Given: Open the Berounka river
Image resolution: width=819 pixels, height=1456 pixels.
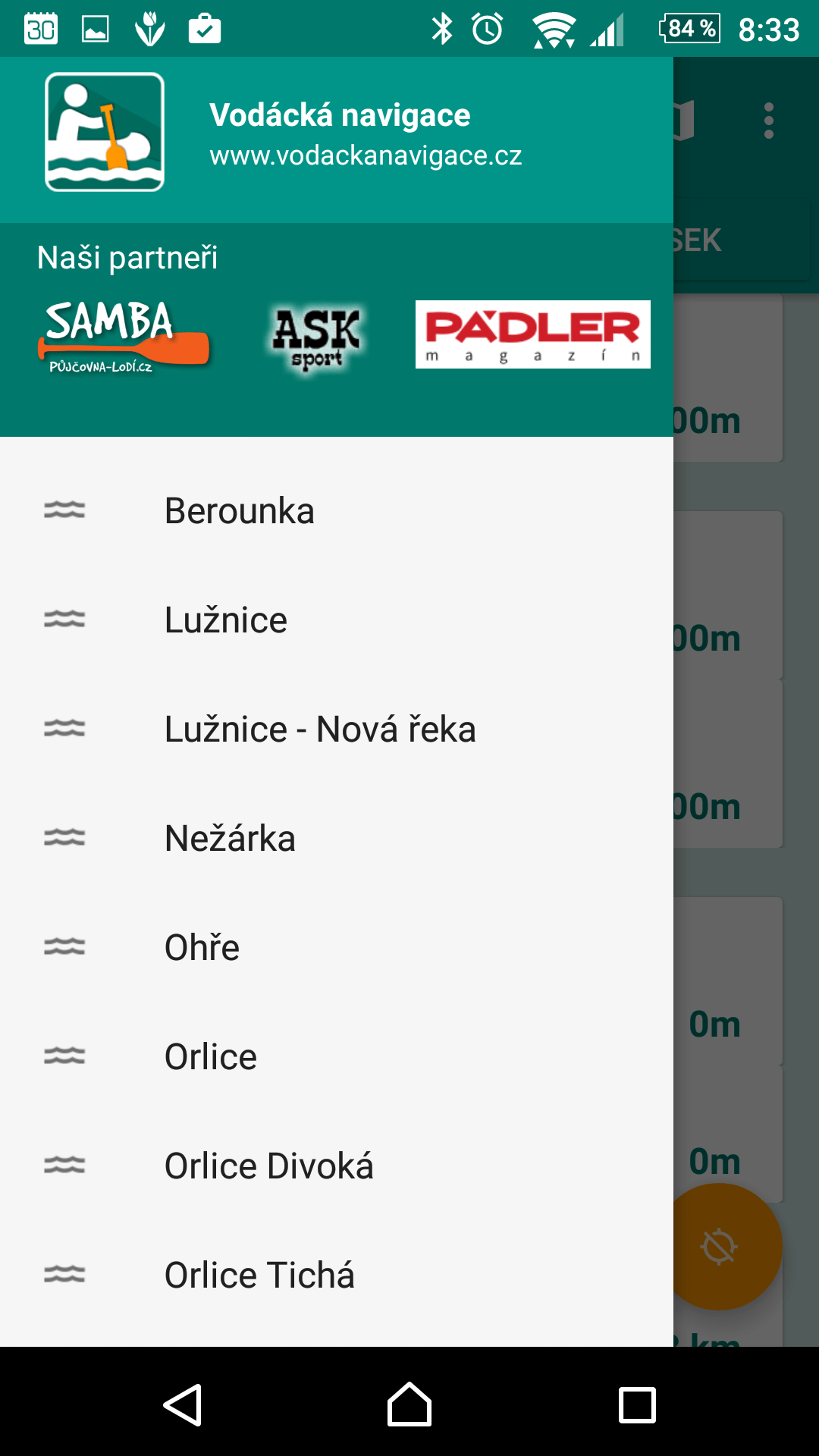Looking at the screenshot, I should pyautogui.click(x=337, y=510).
